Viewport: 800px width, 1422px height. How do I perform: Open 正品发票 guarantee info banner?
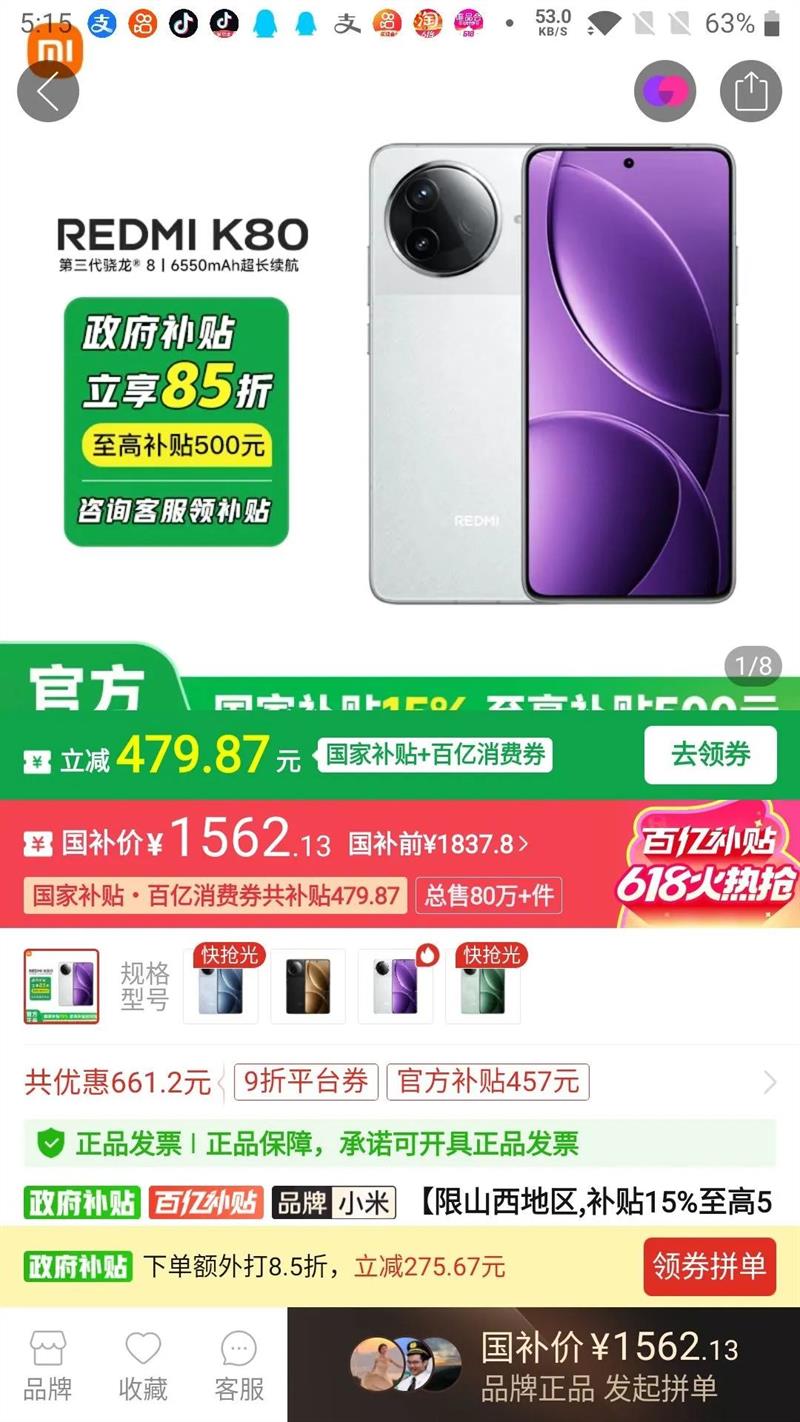point(400,1143)
